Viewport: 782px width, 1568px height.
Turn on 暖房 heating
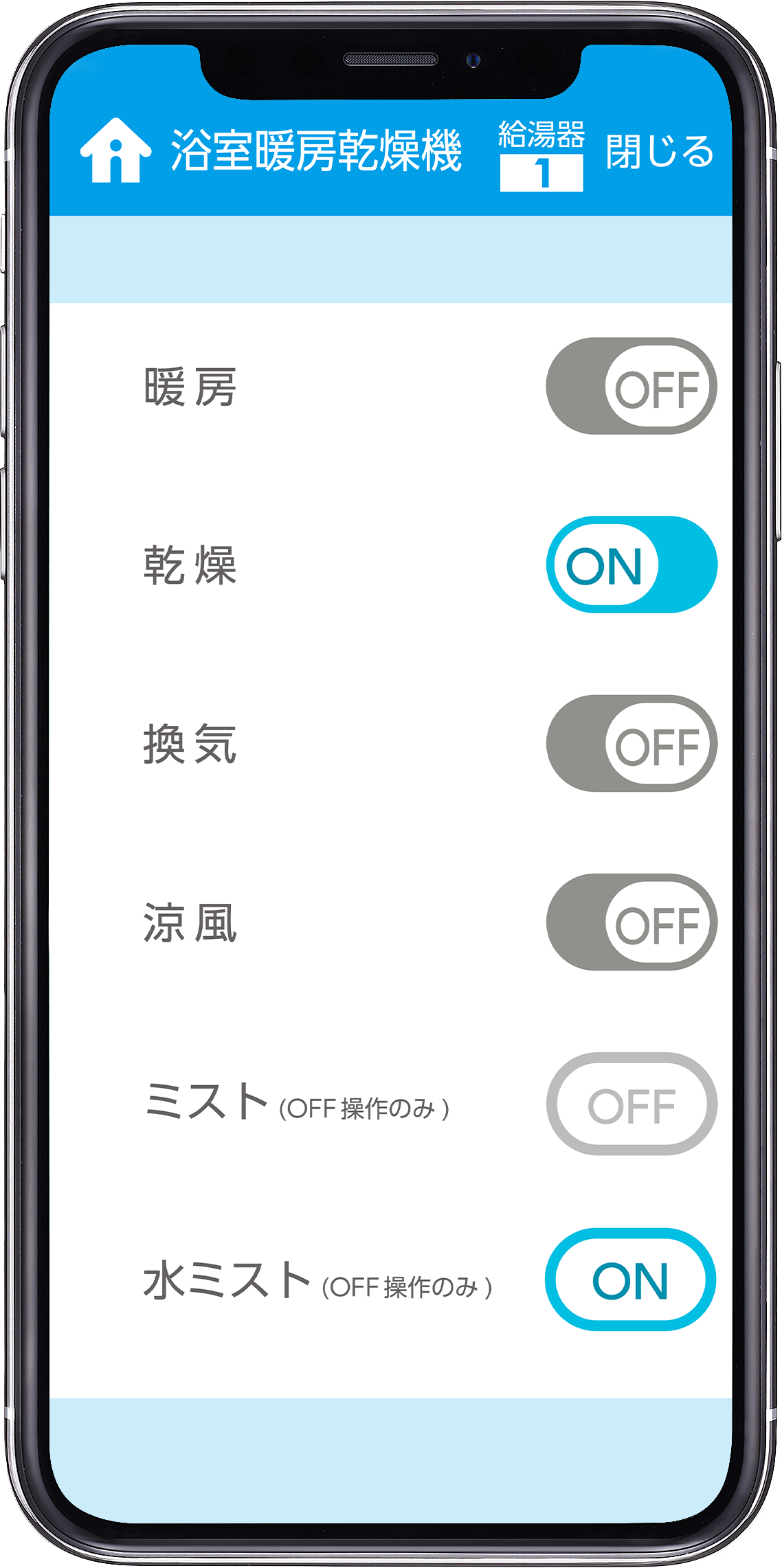(631, 386)
